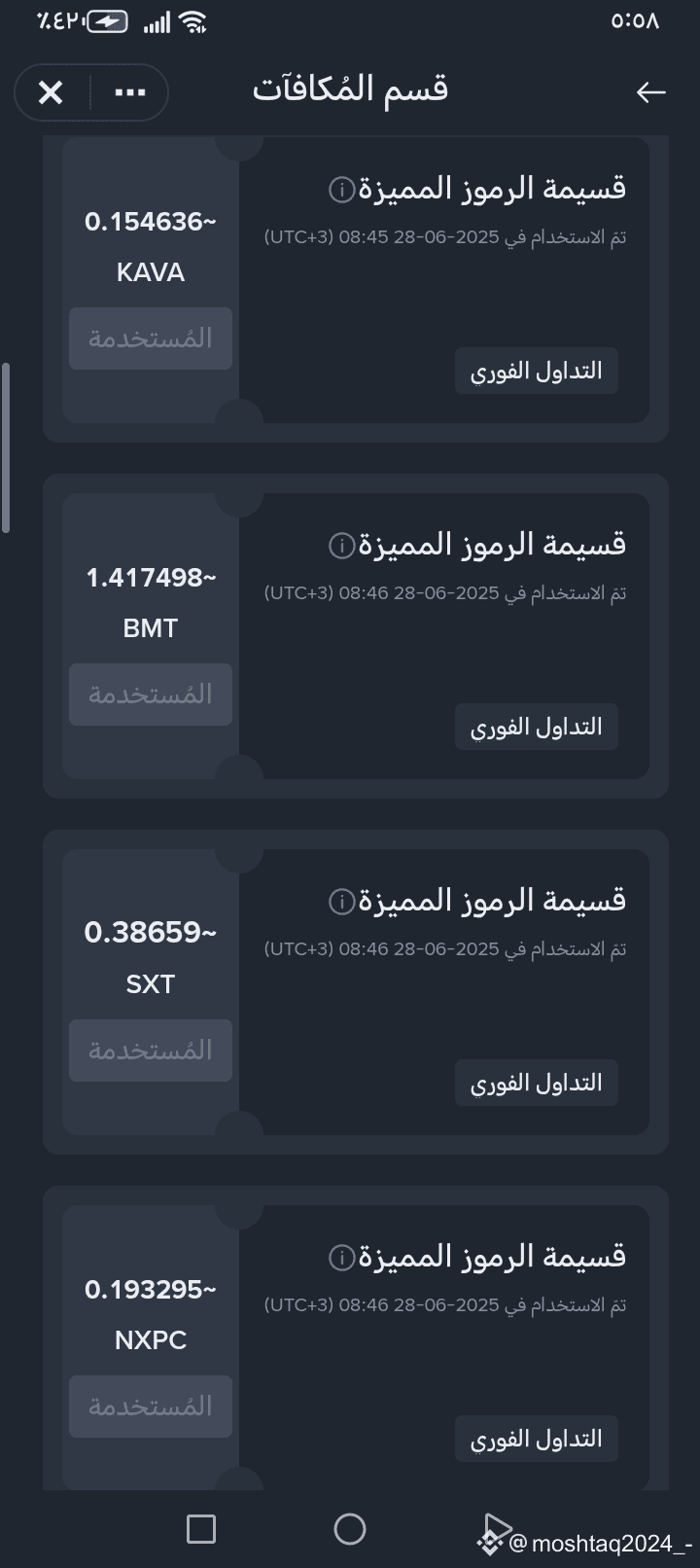Close the mini program with the X

coord(51,92)
